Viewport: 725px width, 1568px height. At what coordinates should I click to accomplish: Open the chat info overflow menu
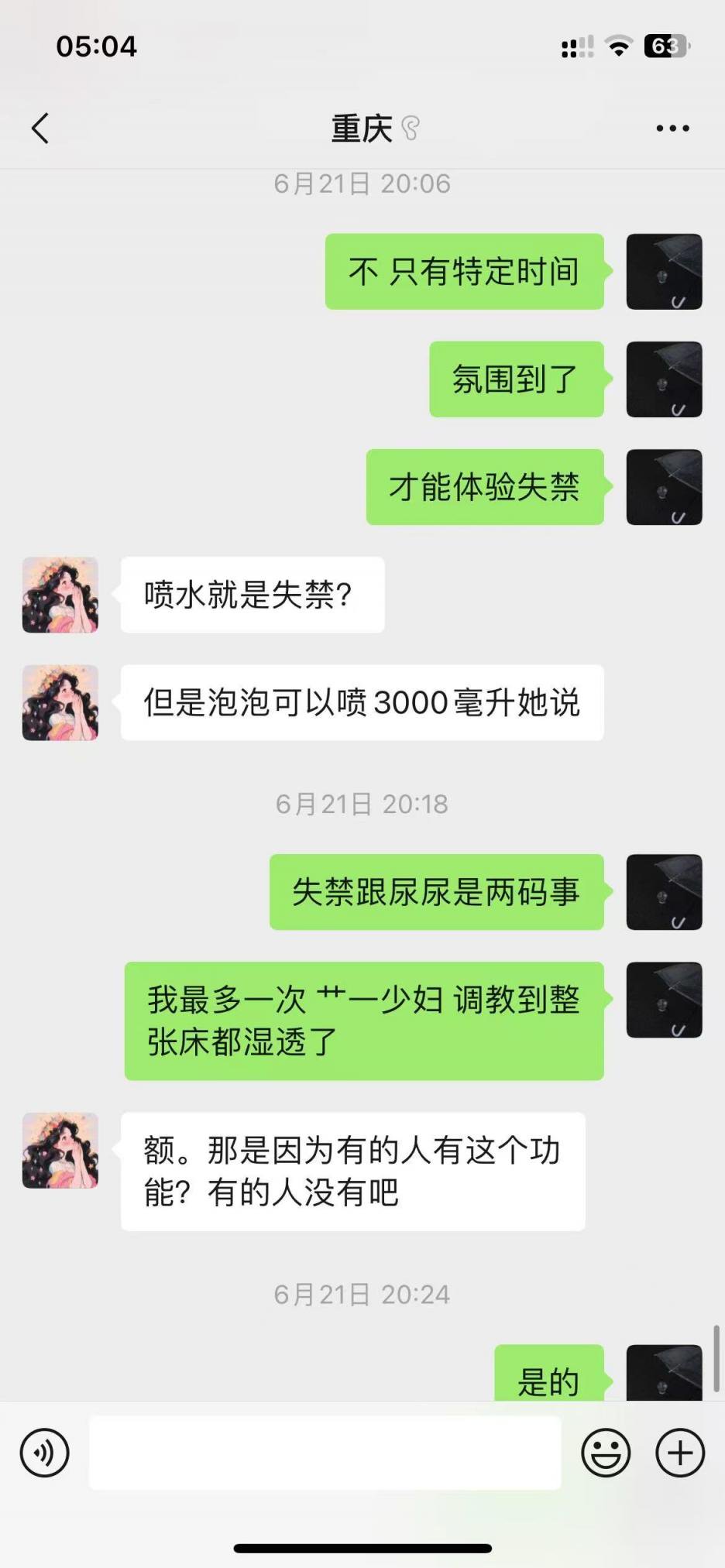[672, 129]
